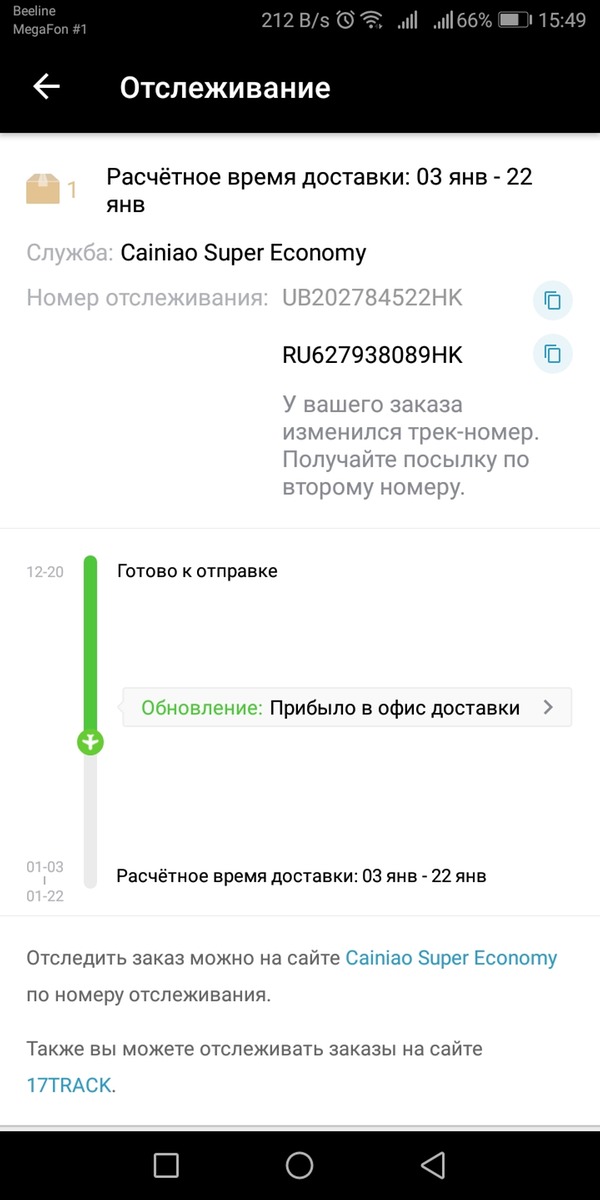Go back from the Отслеживание screen
The image size is (600, 1200).
point(47,87)
